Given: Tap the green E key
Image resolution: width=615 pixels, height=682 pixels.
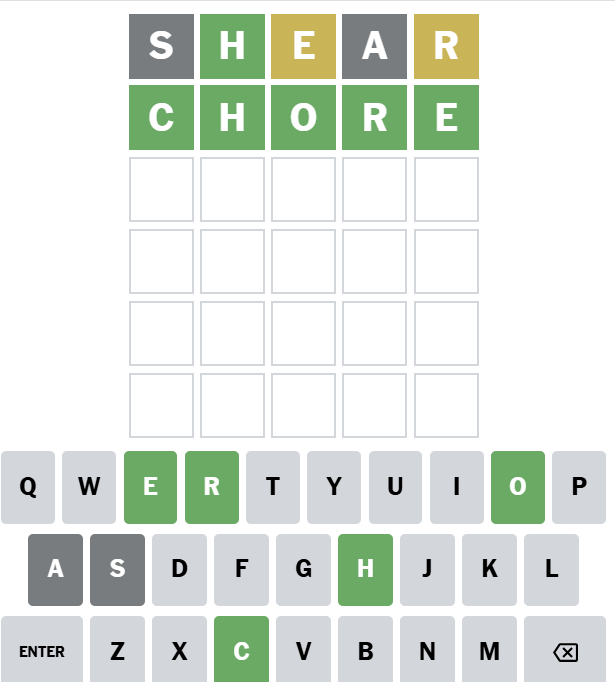Looking at the screenshot, I should pos(150,487).
